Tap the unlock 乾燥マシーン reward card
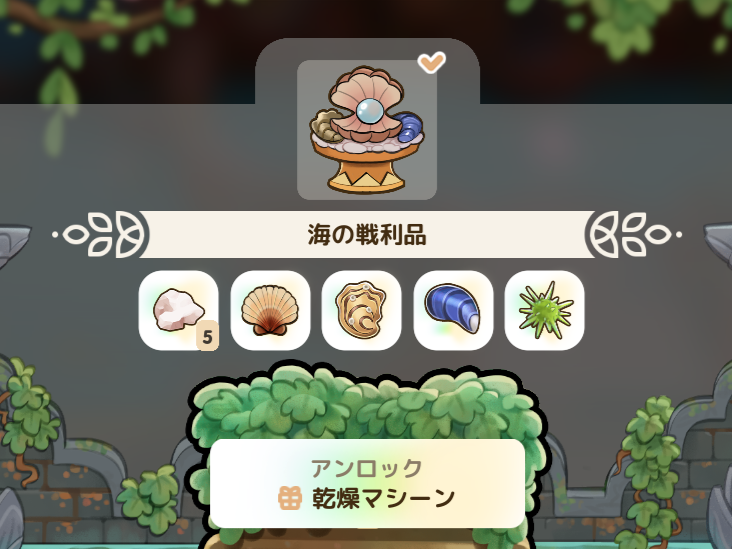The image size is (732, 549). click(x=367, y=483)
